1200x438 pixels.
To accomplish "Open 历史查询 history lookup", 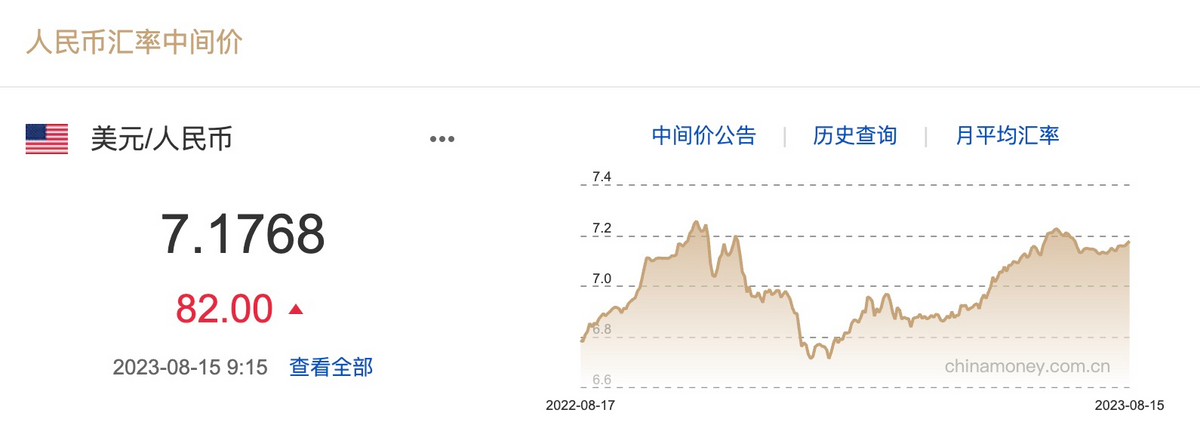I will coord(854,136).
